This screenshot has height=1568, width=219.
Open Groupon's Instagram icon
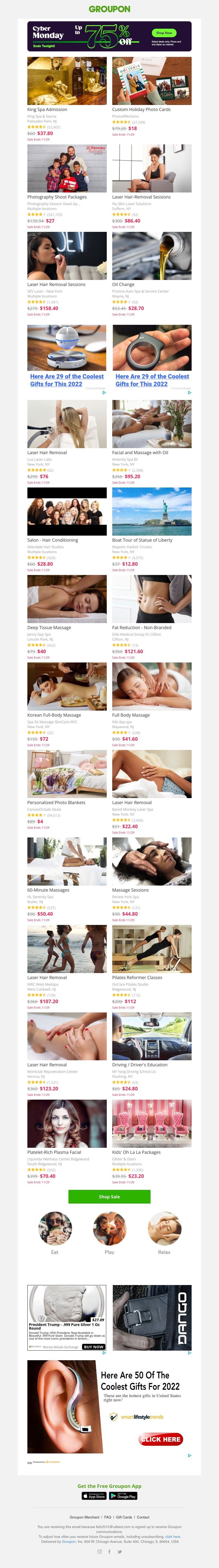[x=100, y=1552]
